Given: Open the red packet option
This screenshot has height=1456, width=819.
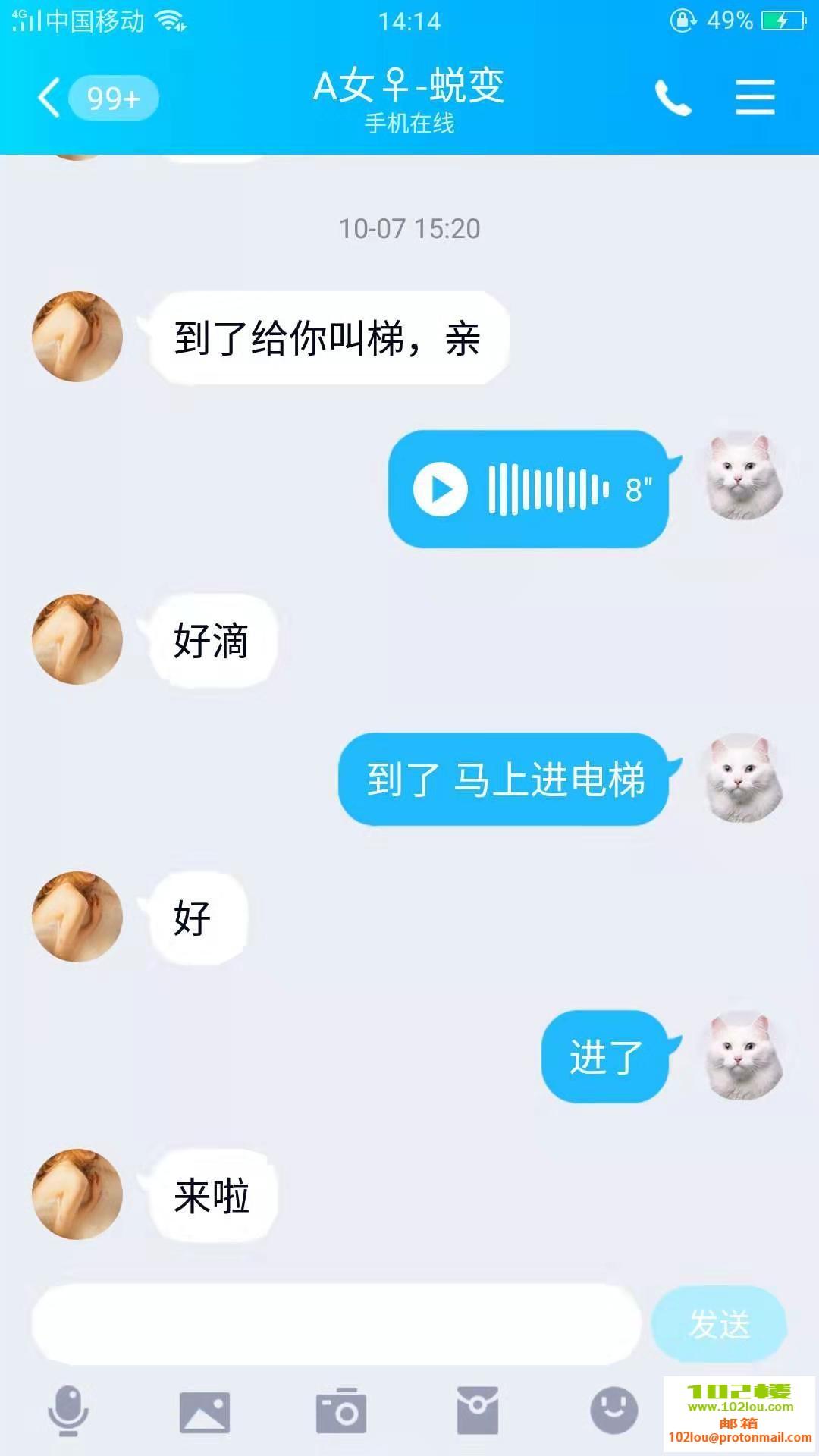Looking at the screenshot, I should (478, 1411).
